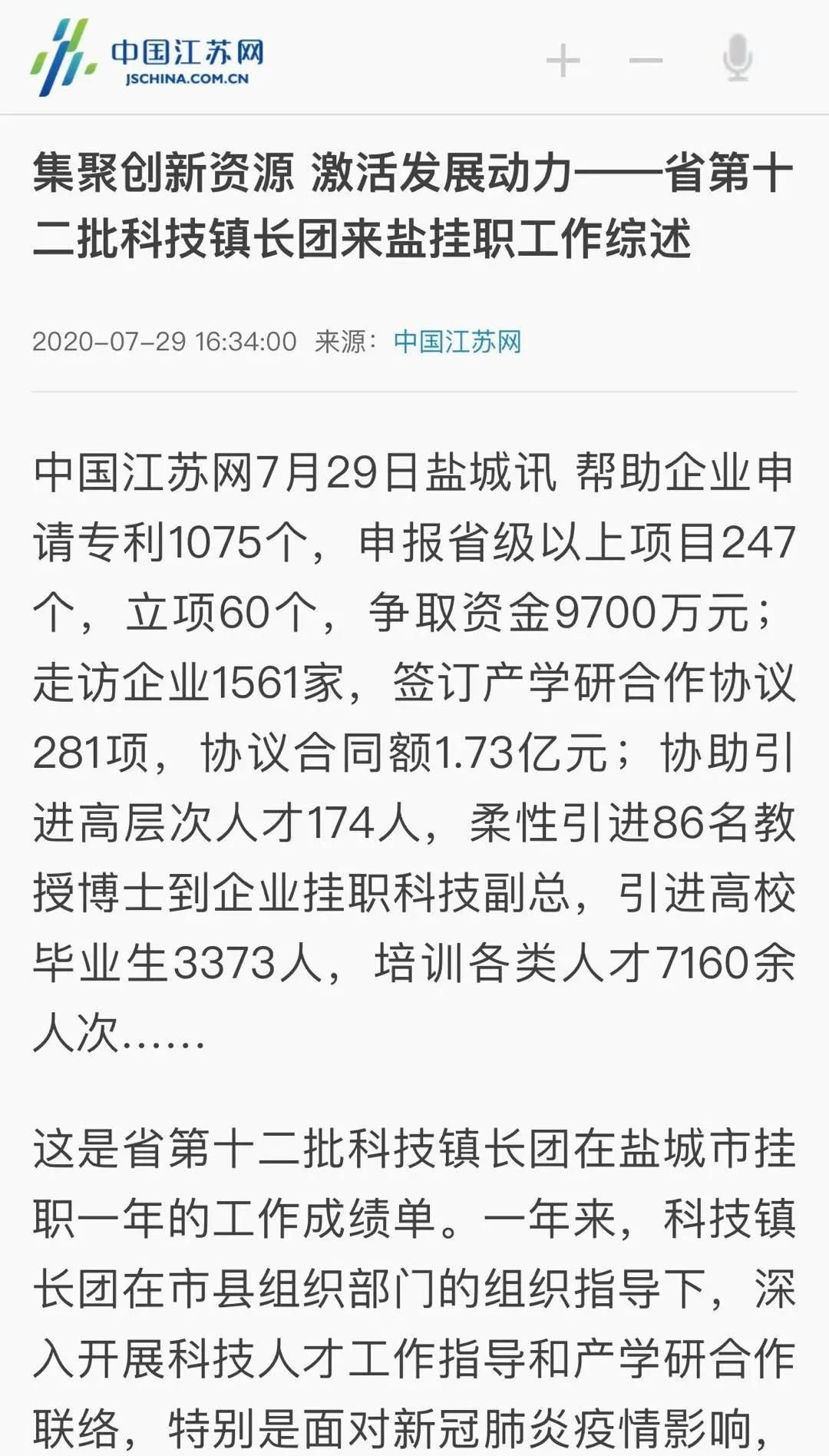Open the 中国江苏网 logo homepage
This screenshot has width=829, height=1456.
point(147,58)
